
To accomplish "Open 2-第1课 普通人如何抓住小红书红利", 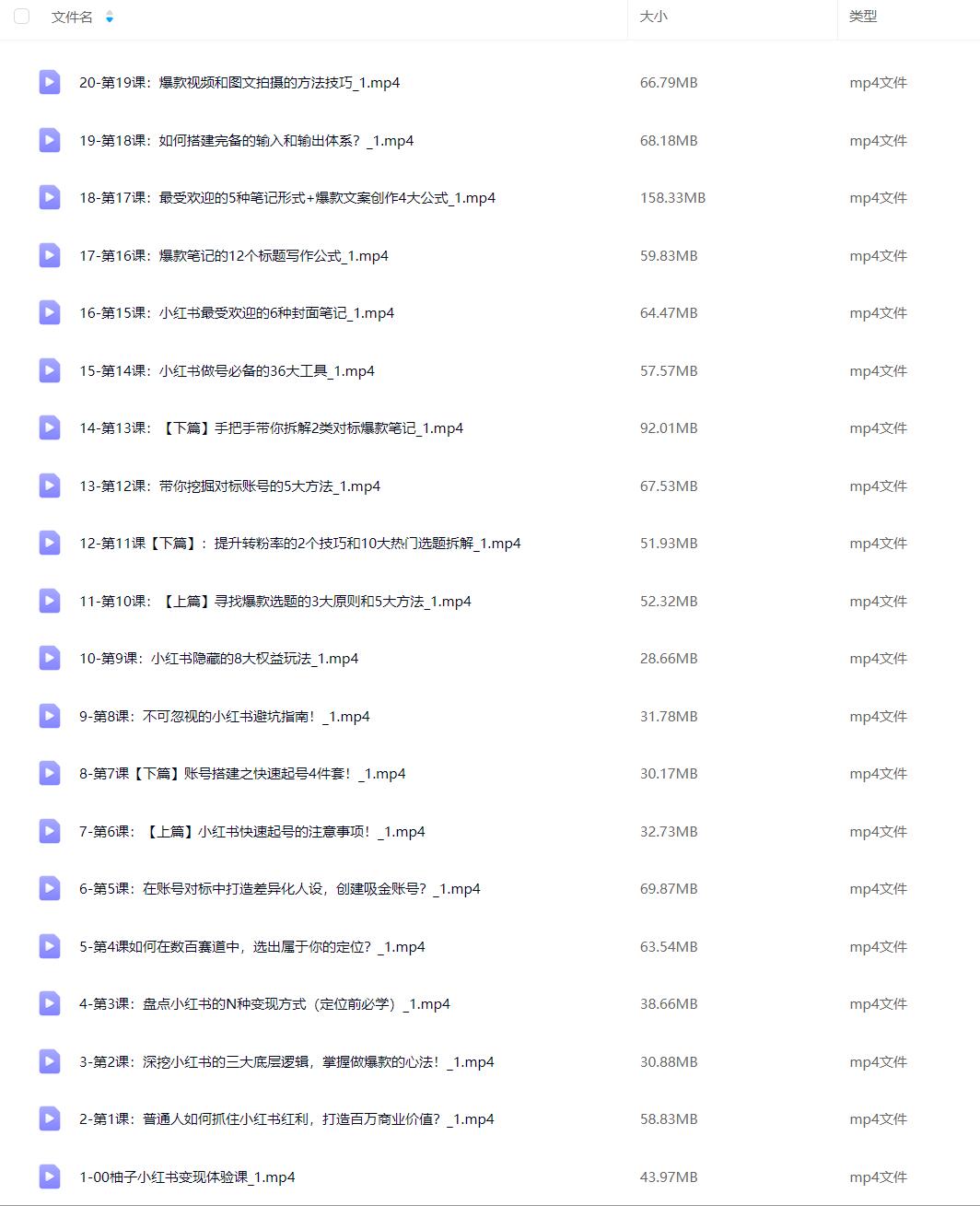I will tap(286, 1119).
